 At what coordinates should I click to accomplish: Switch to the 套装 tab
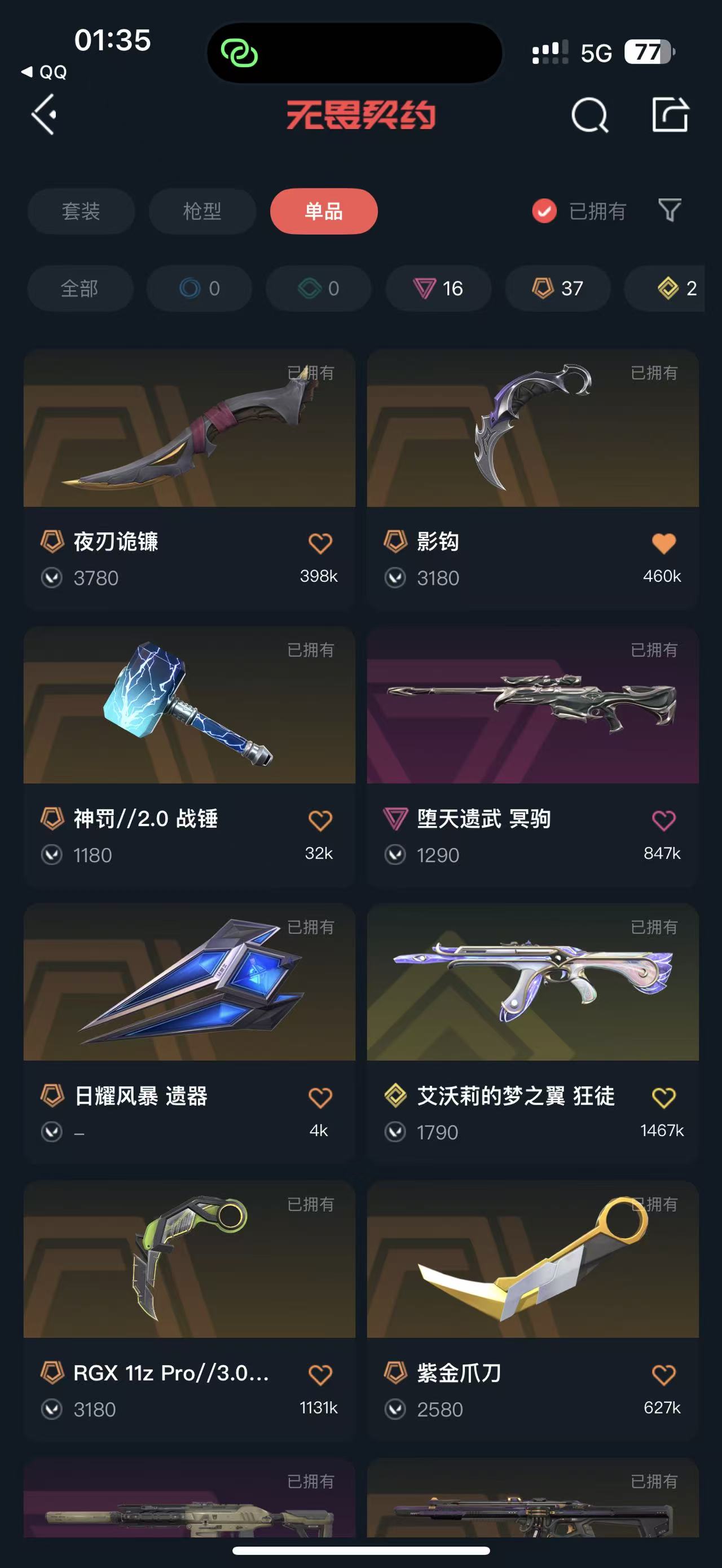(x=81, y=211)
